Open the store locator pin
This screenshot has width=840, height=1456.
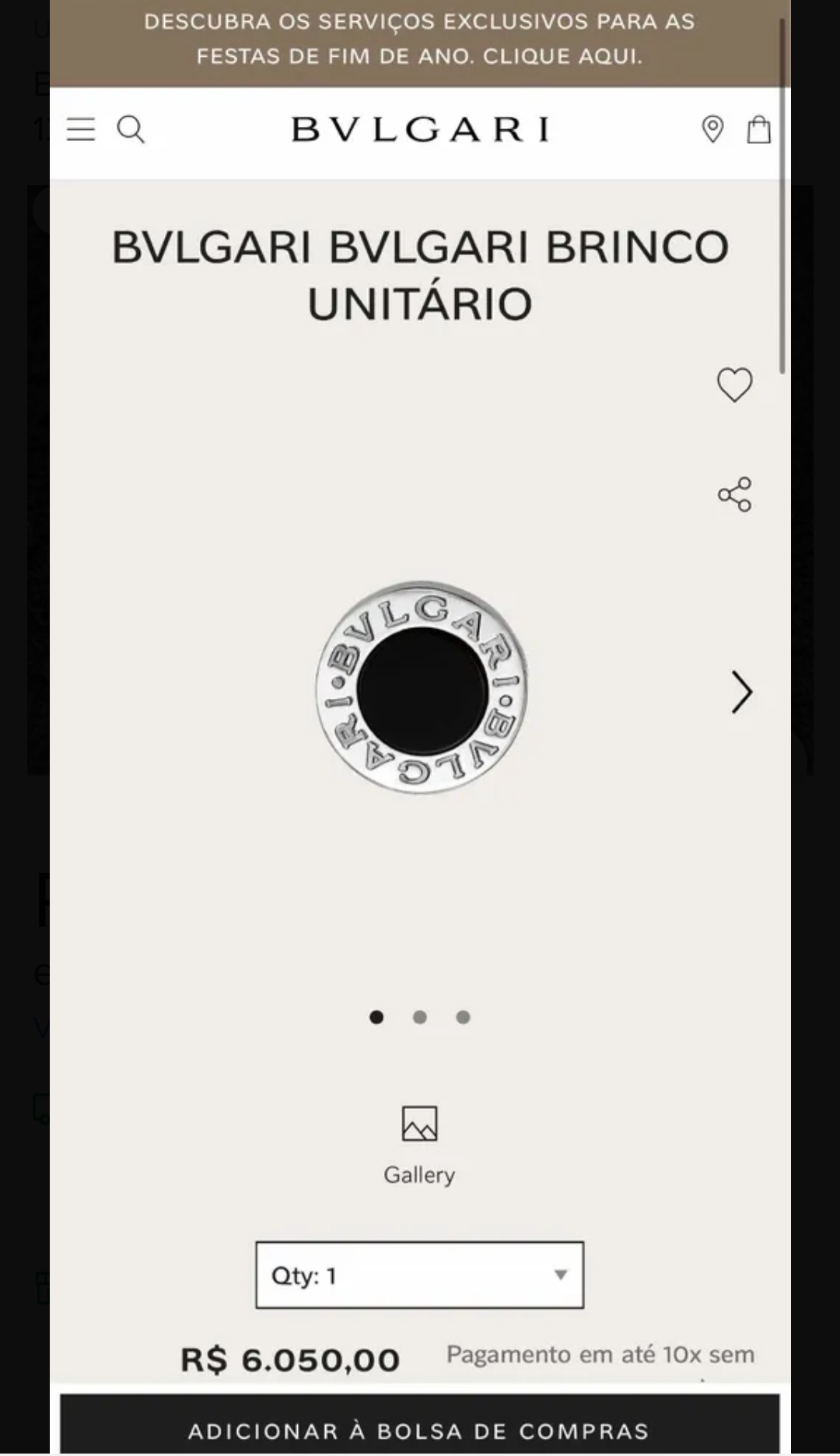tap(712, 129)
